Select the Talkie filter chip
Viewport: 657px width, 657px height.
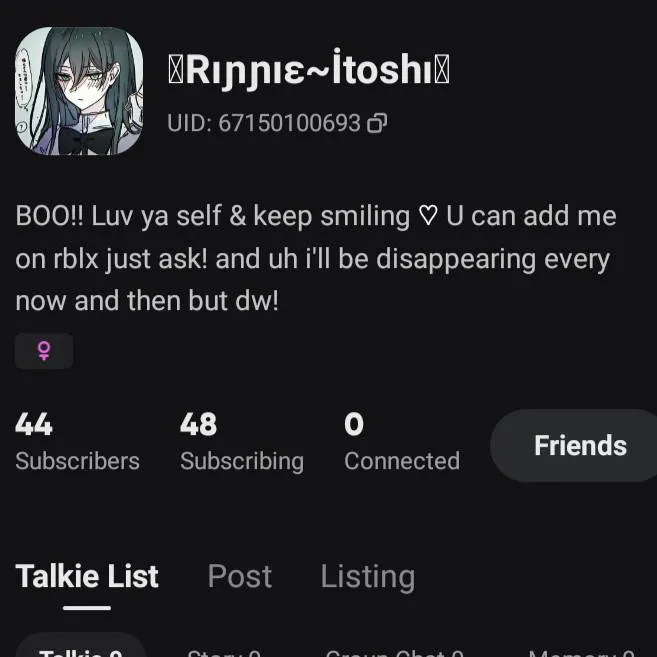coord(80,650)
